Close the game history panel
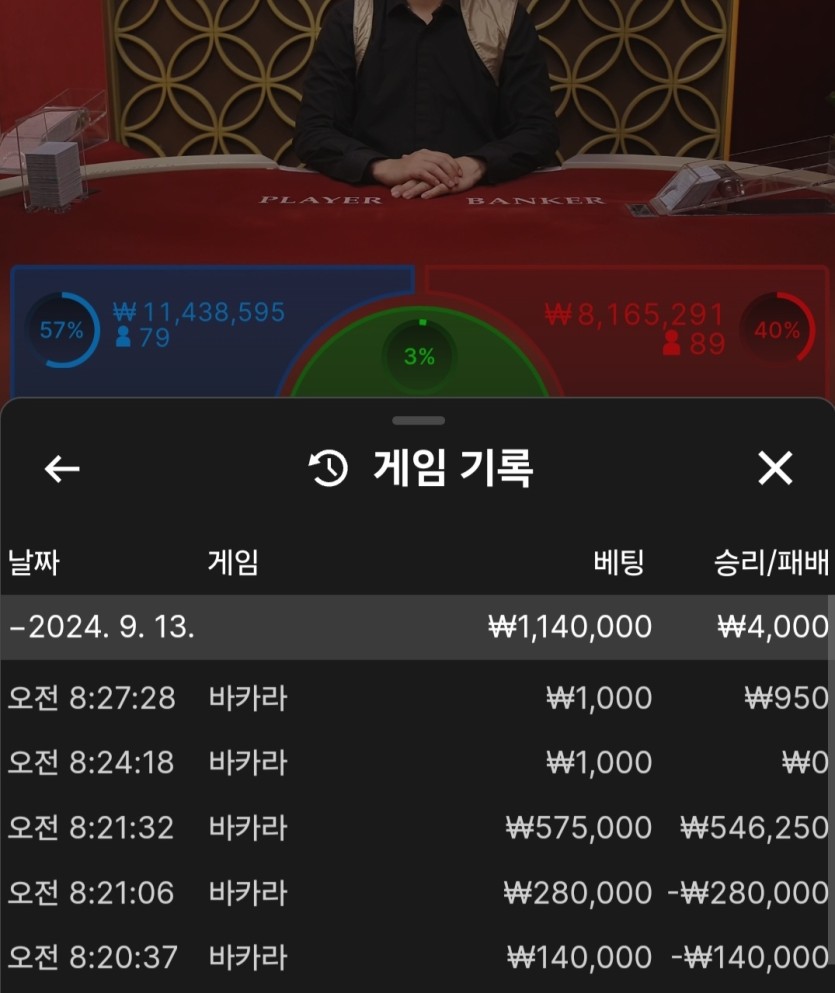Image resolution: width=835 pixels, height=993 pixels. [775, 468]
